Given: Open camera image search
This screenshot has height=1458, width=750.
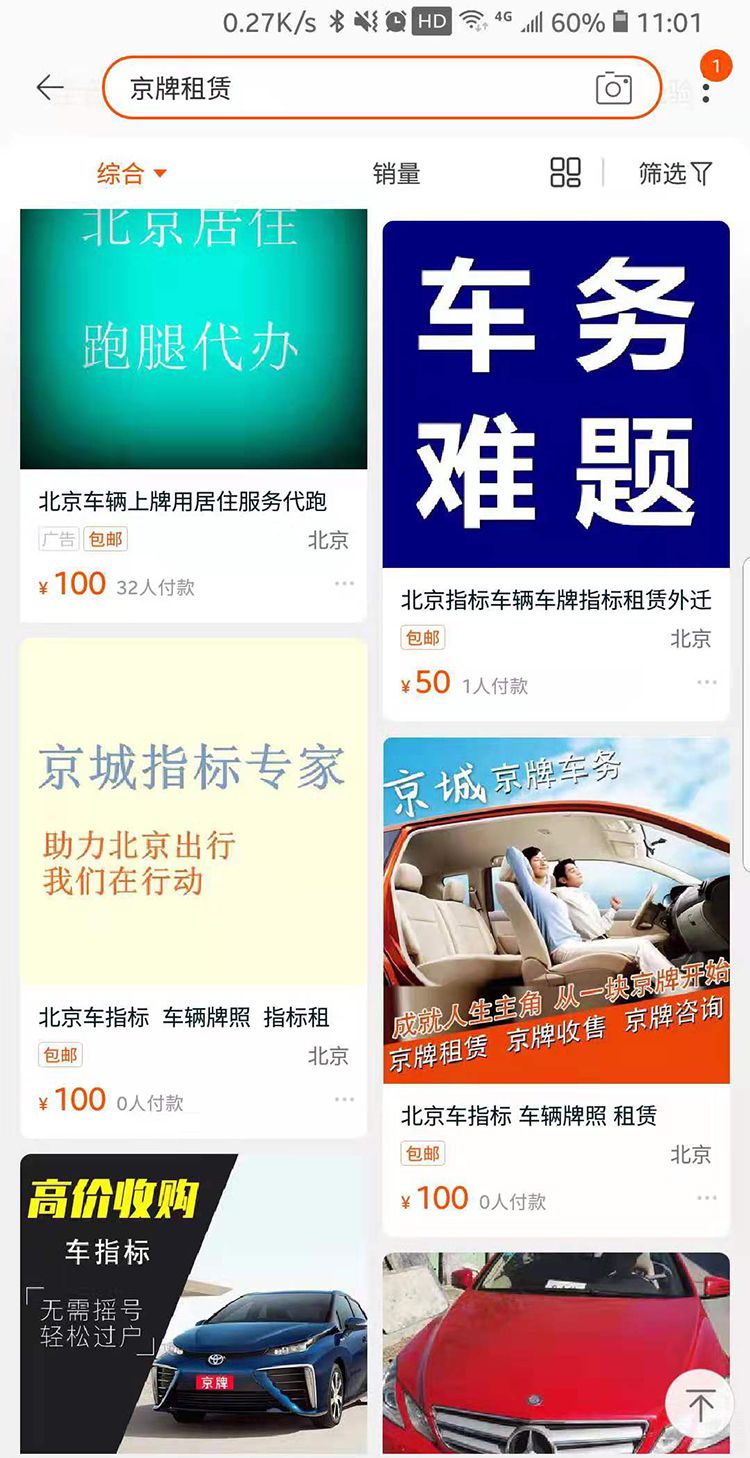Looking at the screenshot, I should pos(613,89).
